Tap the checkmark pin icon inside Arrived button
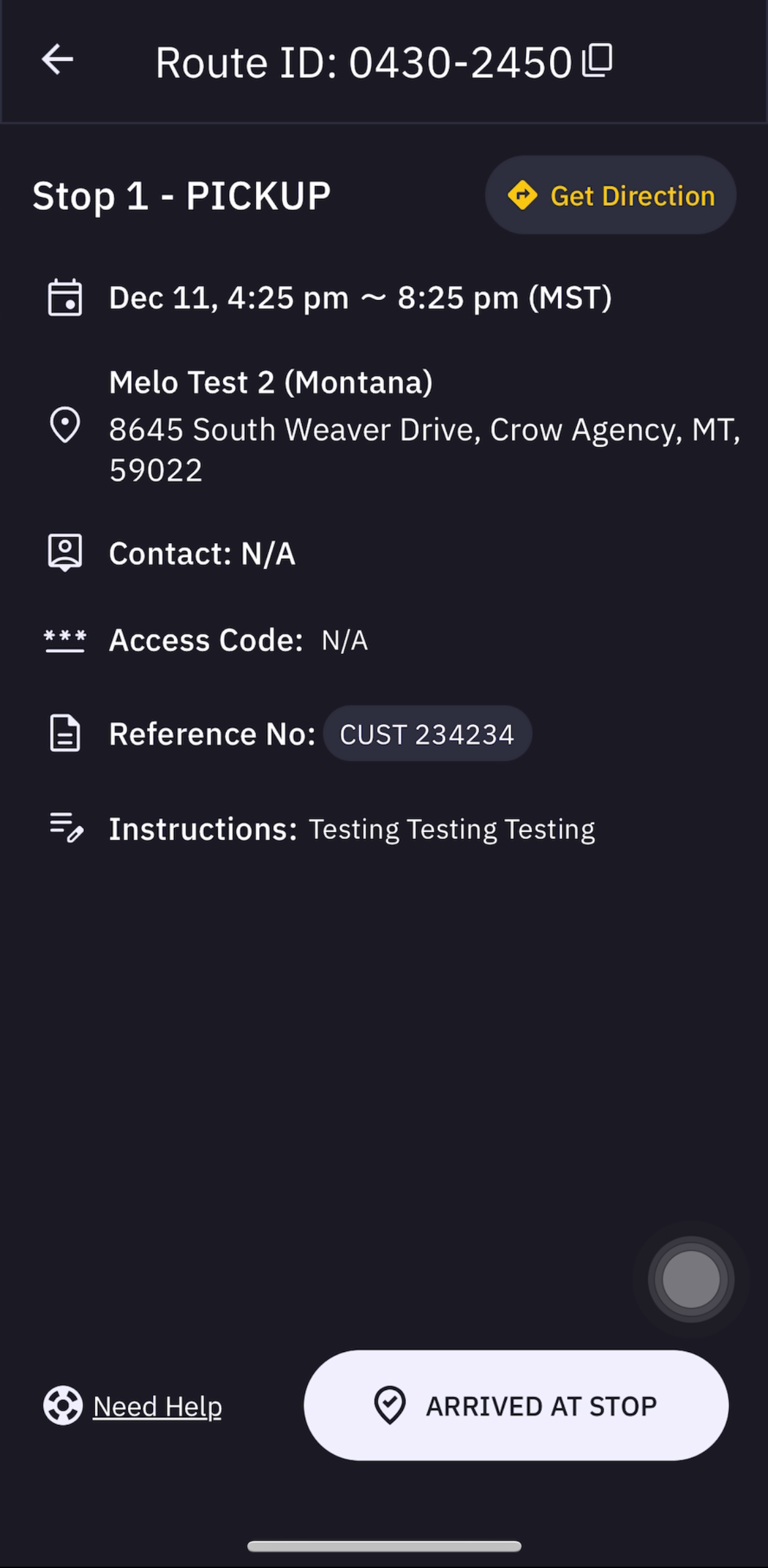This screenshot has width=768, height=1568. tap(391, 1406)
